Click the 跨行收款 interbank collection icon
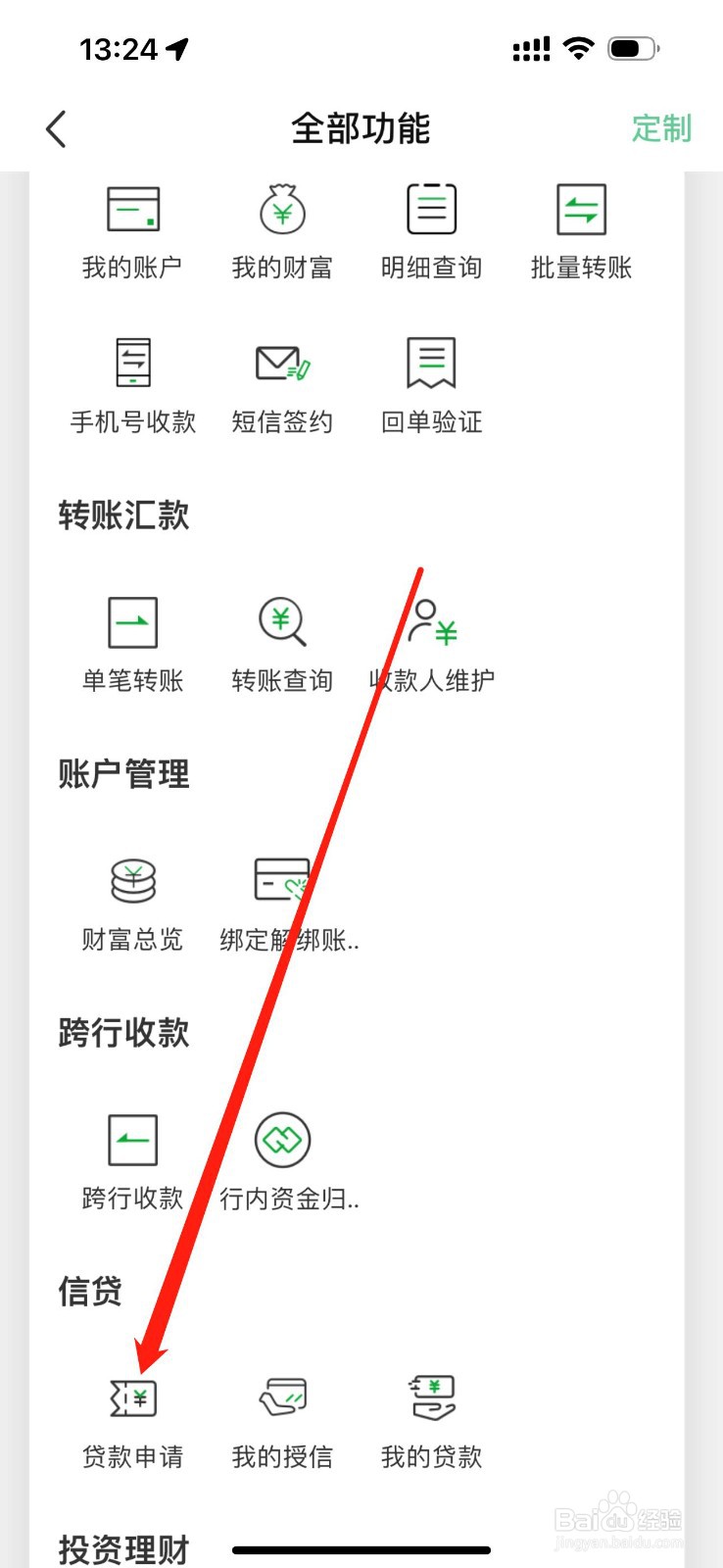Image resolution: width=723 pixels, height=1568 pixels. (132, 1161)
